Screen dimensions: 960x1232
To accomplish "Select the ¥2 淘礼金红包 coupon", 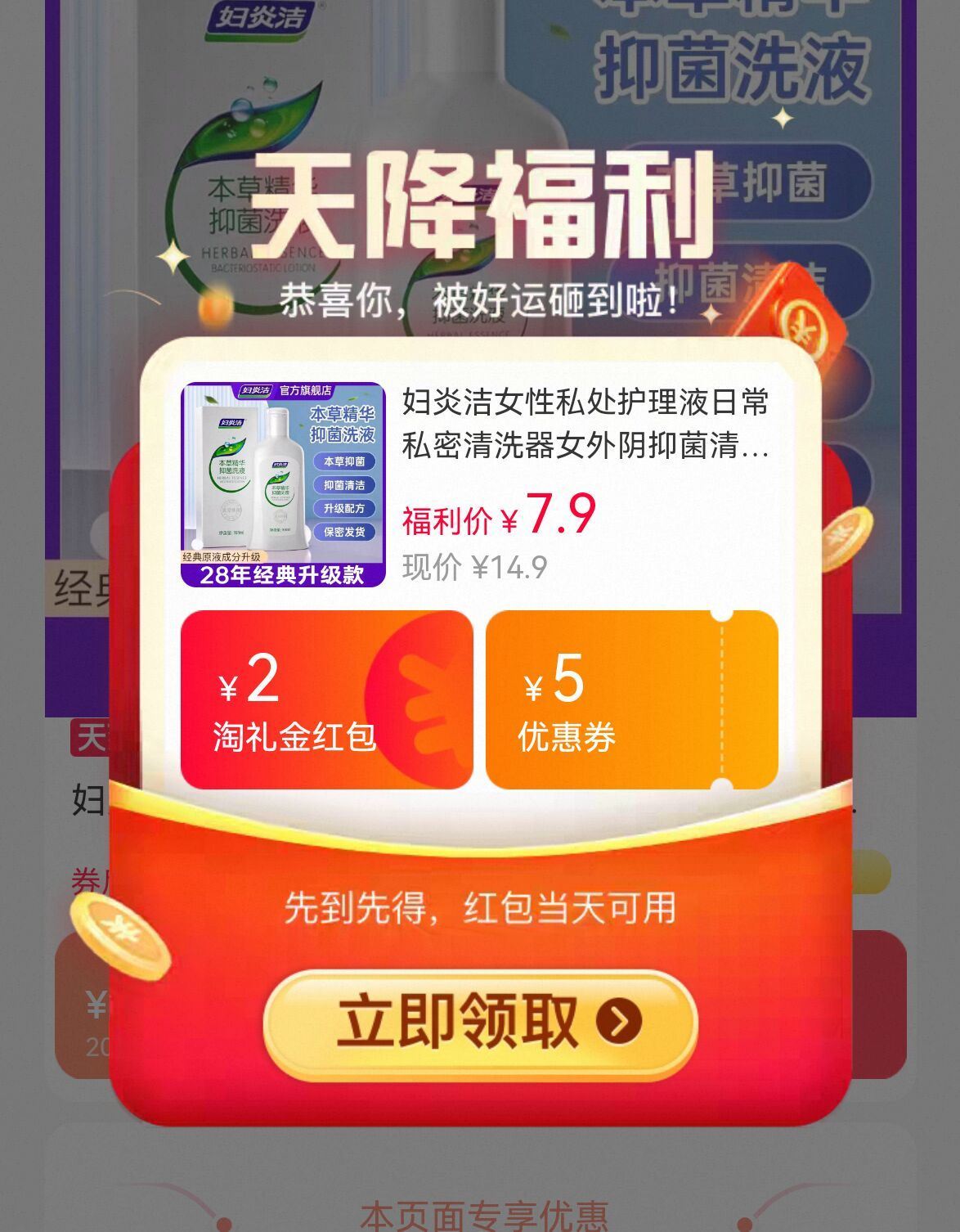I will [x=326, y=700].
